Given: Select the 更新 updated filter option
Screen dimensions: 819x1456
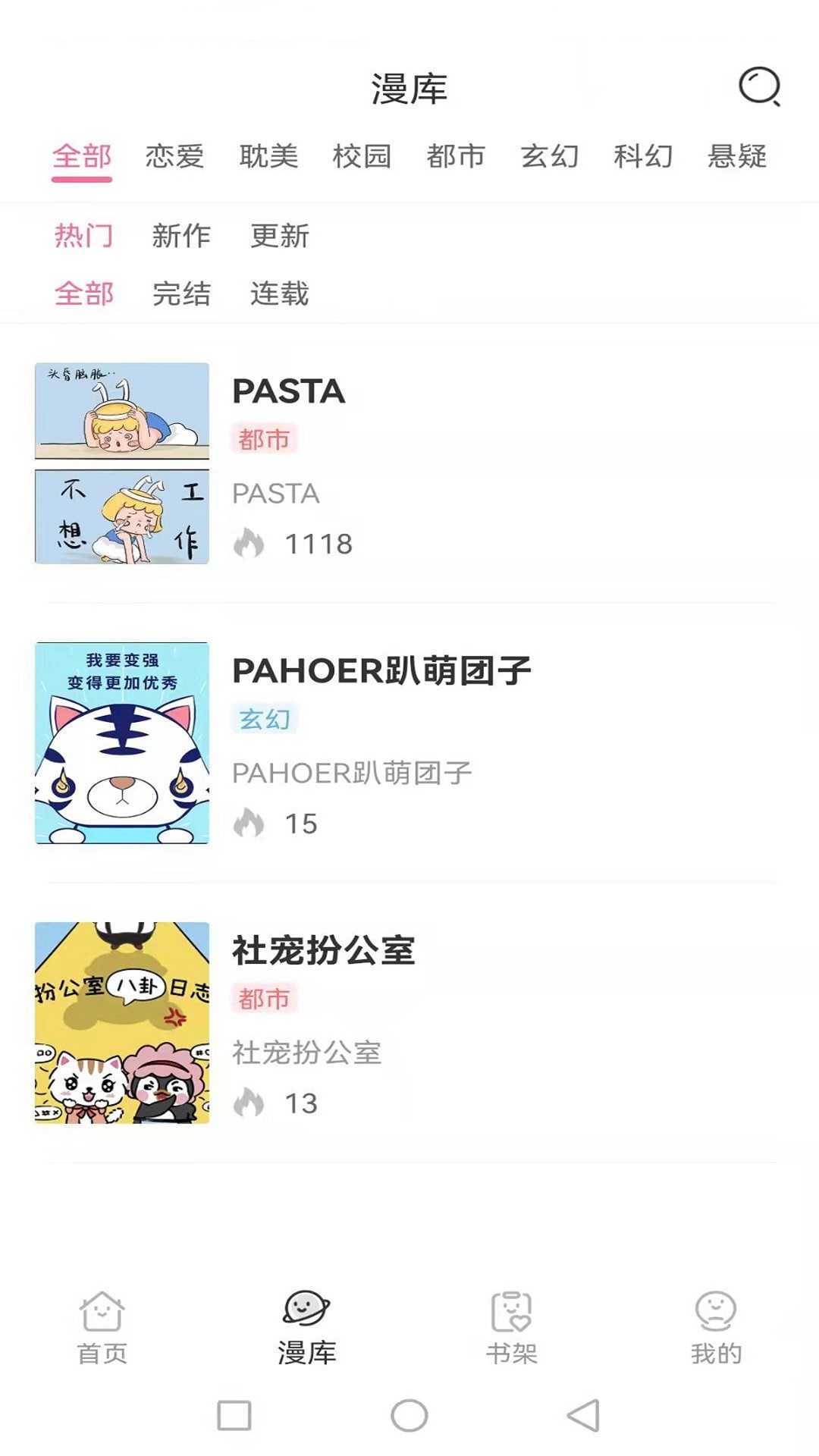Looking at the screenshot, I should pos(279,236).
